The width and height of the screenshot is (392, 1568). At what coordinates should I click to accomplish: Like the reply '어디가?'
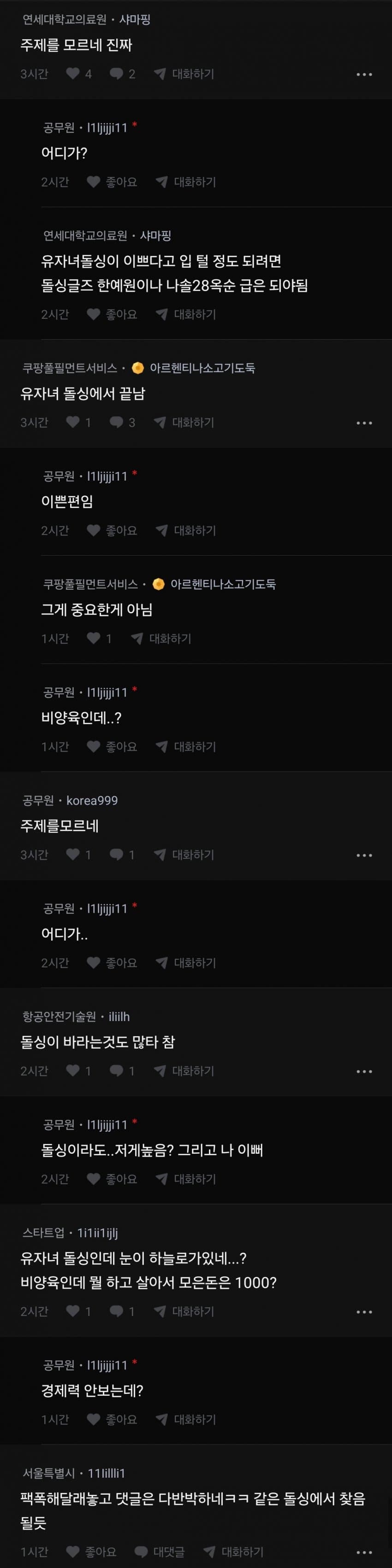93,182
